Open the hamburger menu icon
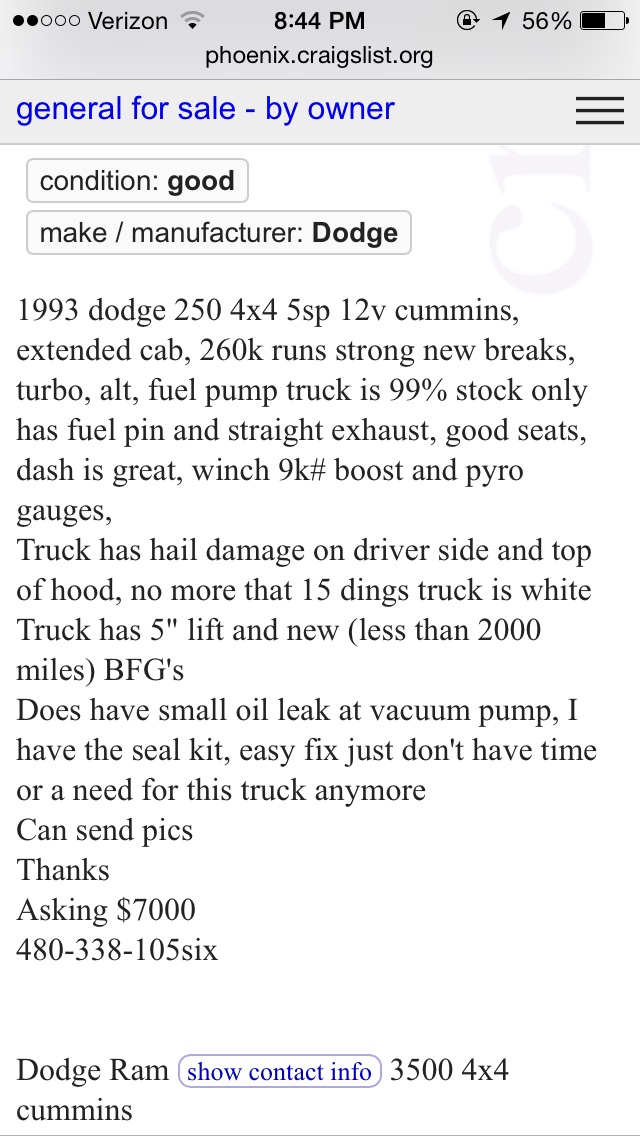Image resolution: width=640 pixels, height=1136 pixels. coord(599,110)
